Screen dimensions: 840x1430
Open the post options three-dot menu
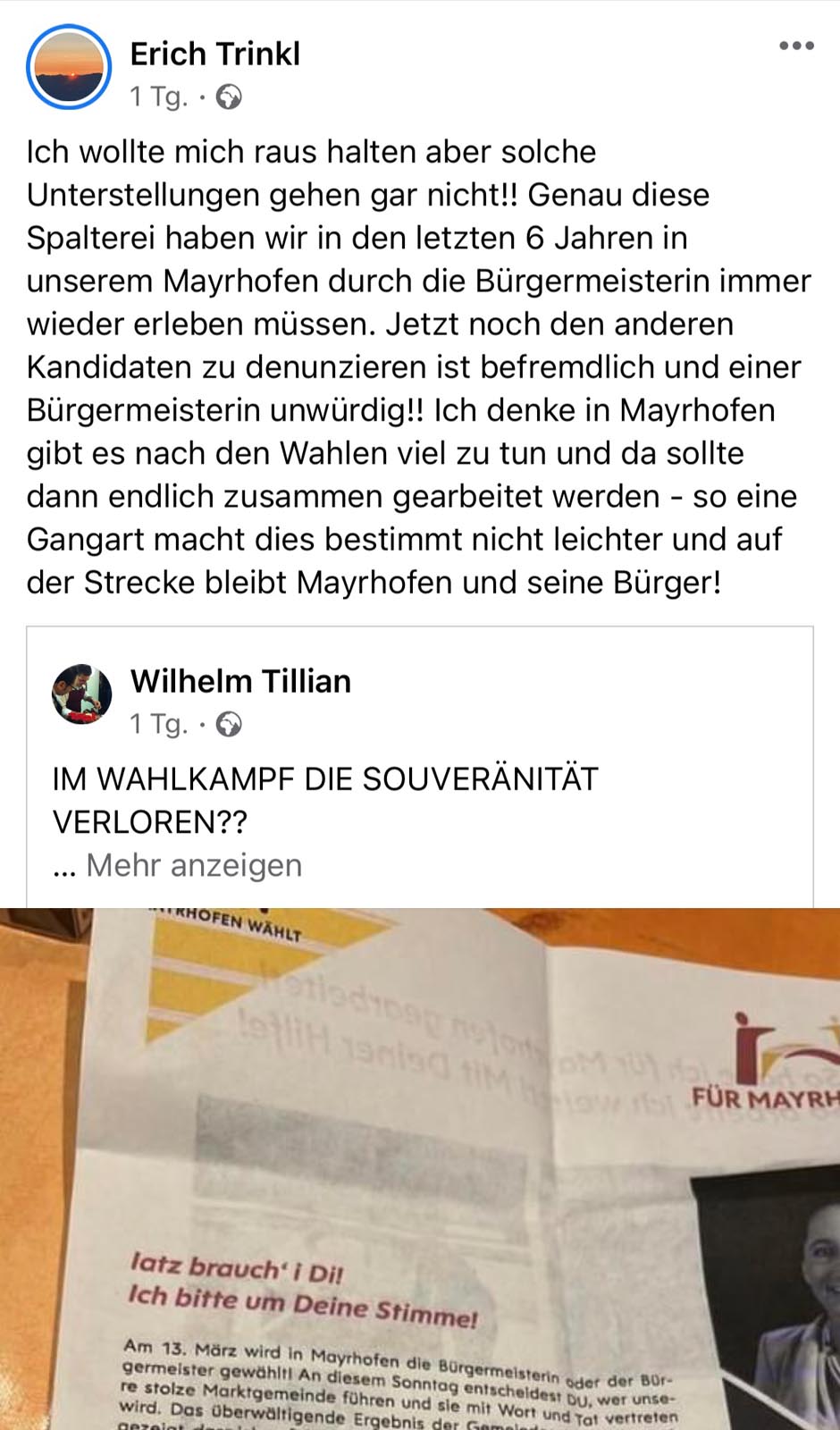tap(796, 46)
